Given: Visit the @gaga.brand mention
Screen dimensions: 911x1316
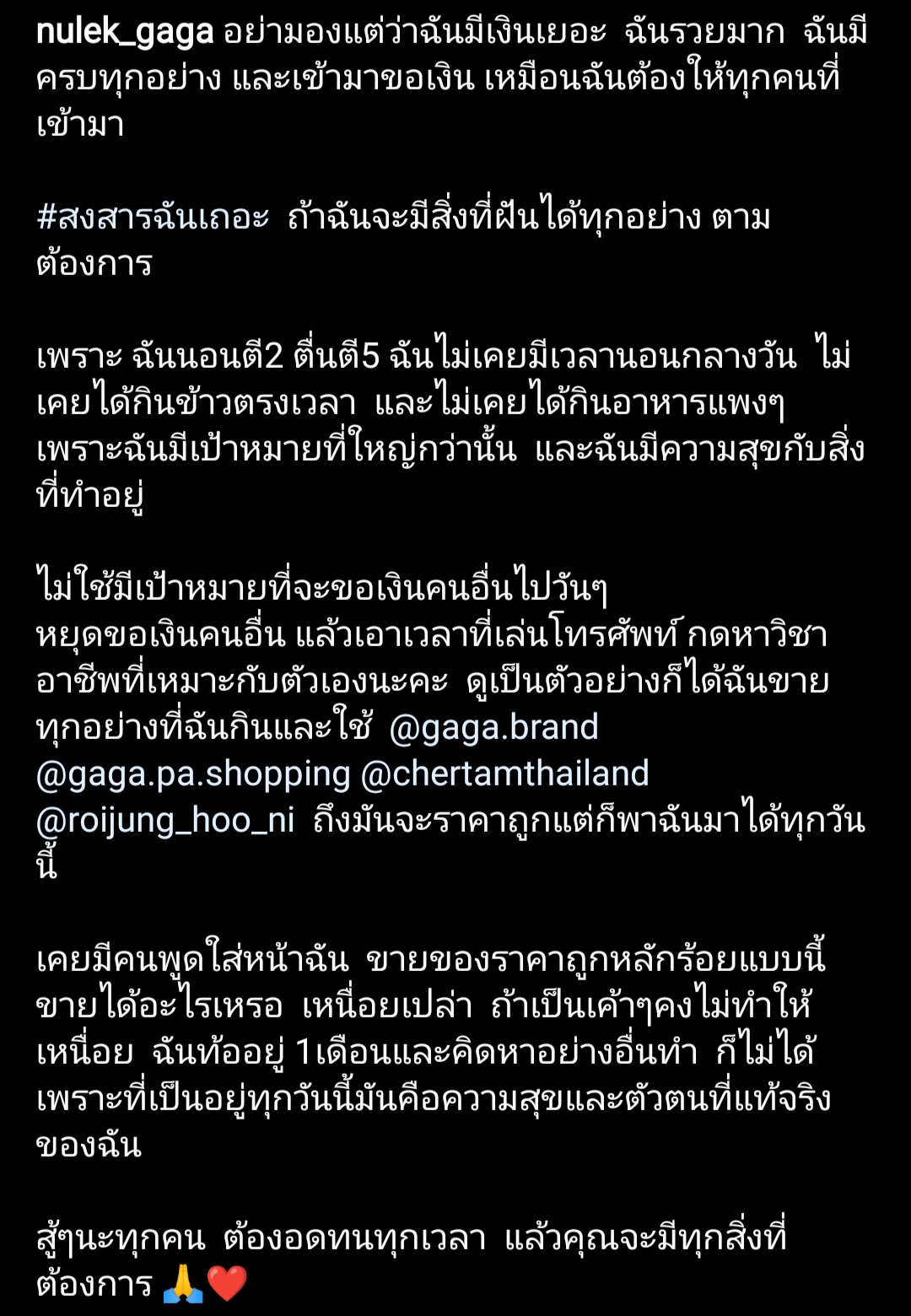Looking at the screenshot, I should click(x=493, y=727).
